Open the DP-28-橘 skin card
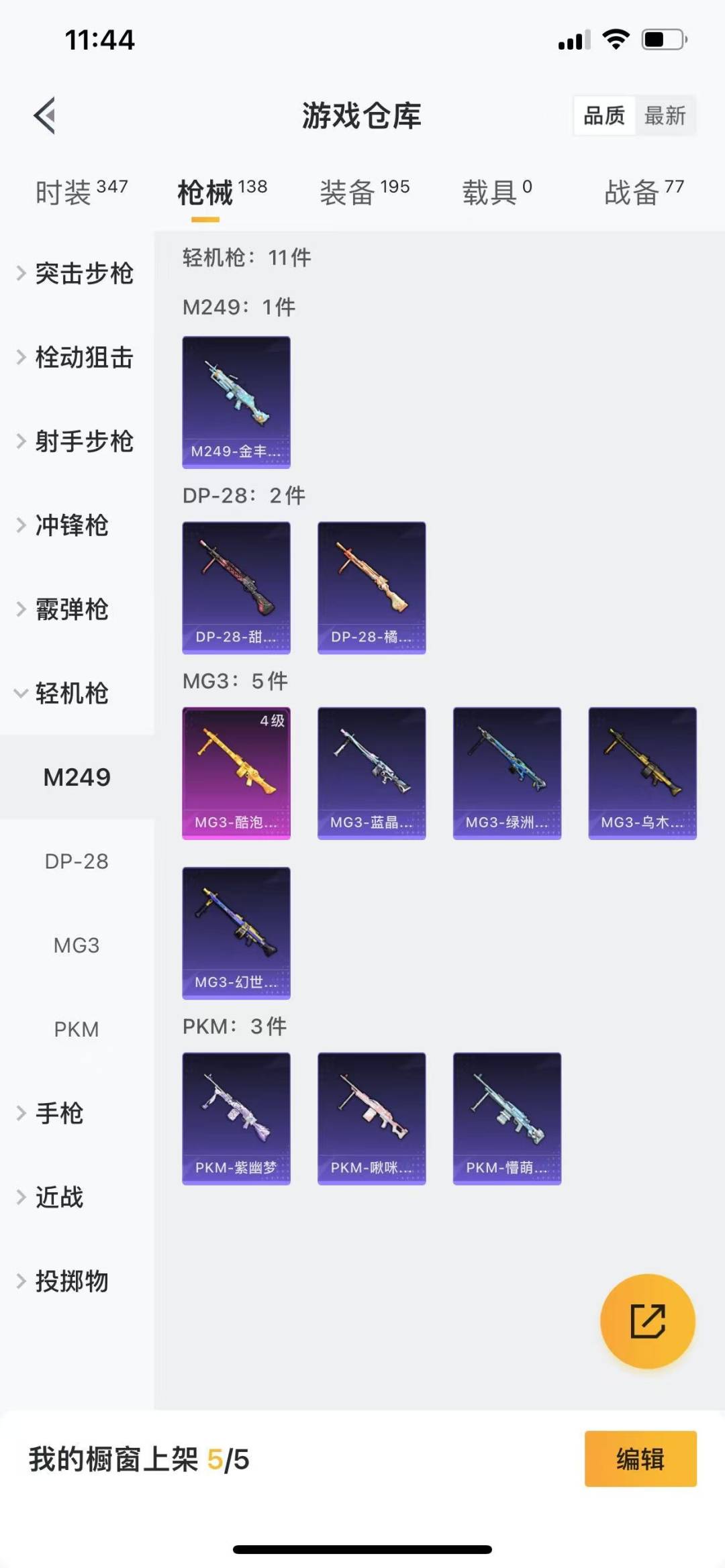 (x=371, y=588)
